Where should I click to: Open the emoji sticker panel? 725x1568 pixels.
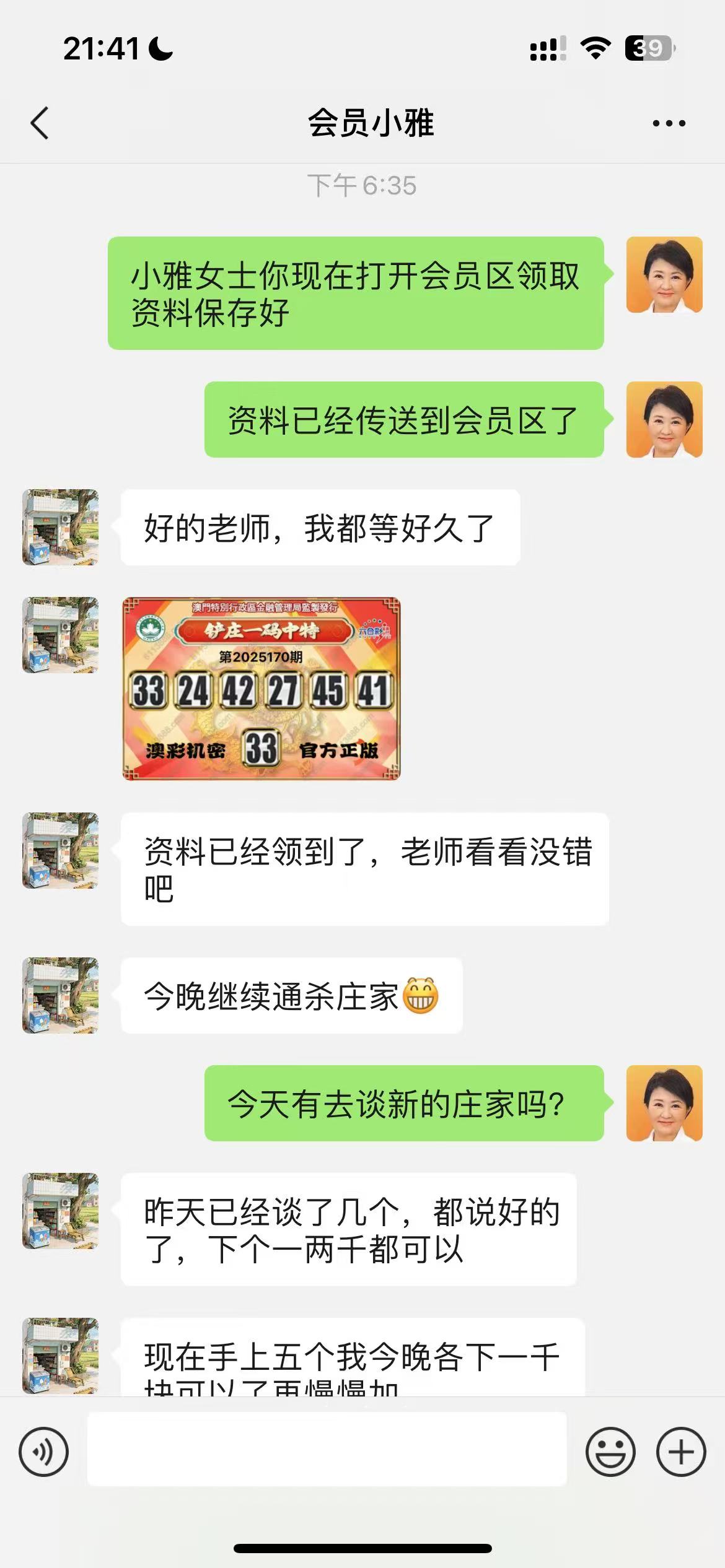(x=610, y=1452)
